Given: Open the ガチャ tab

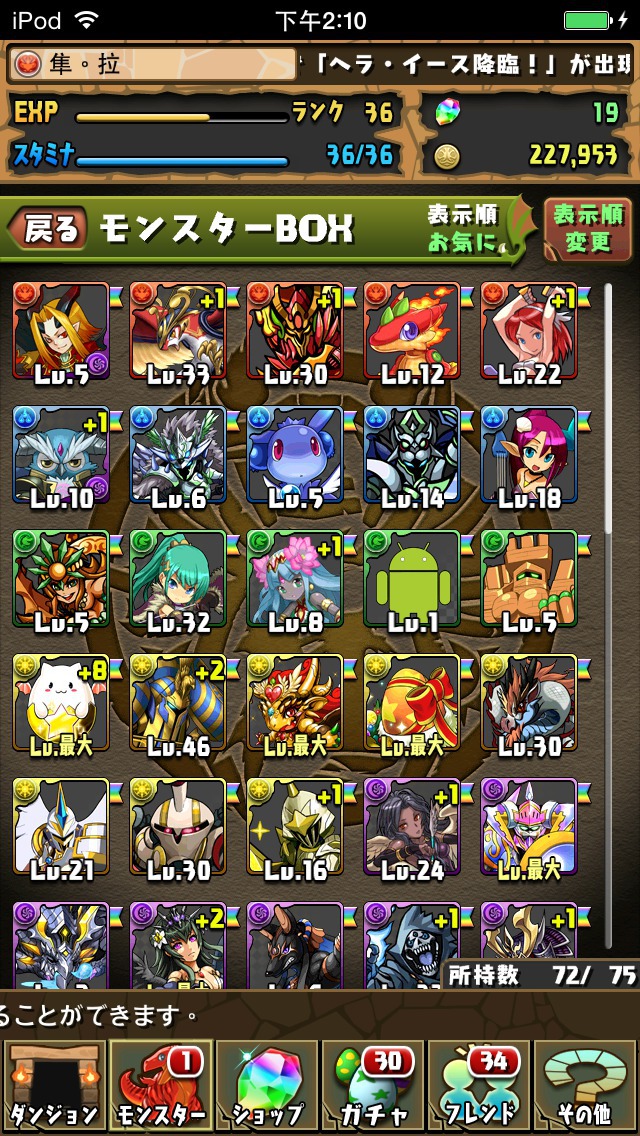Looking at the screenshot, I should (x=373, y=1085).
